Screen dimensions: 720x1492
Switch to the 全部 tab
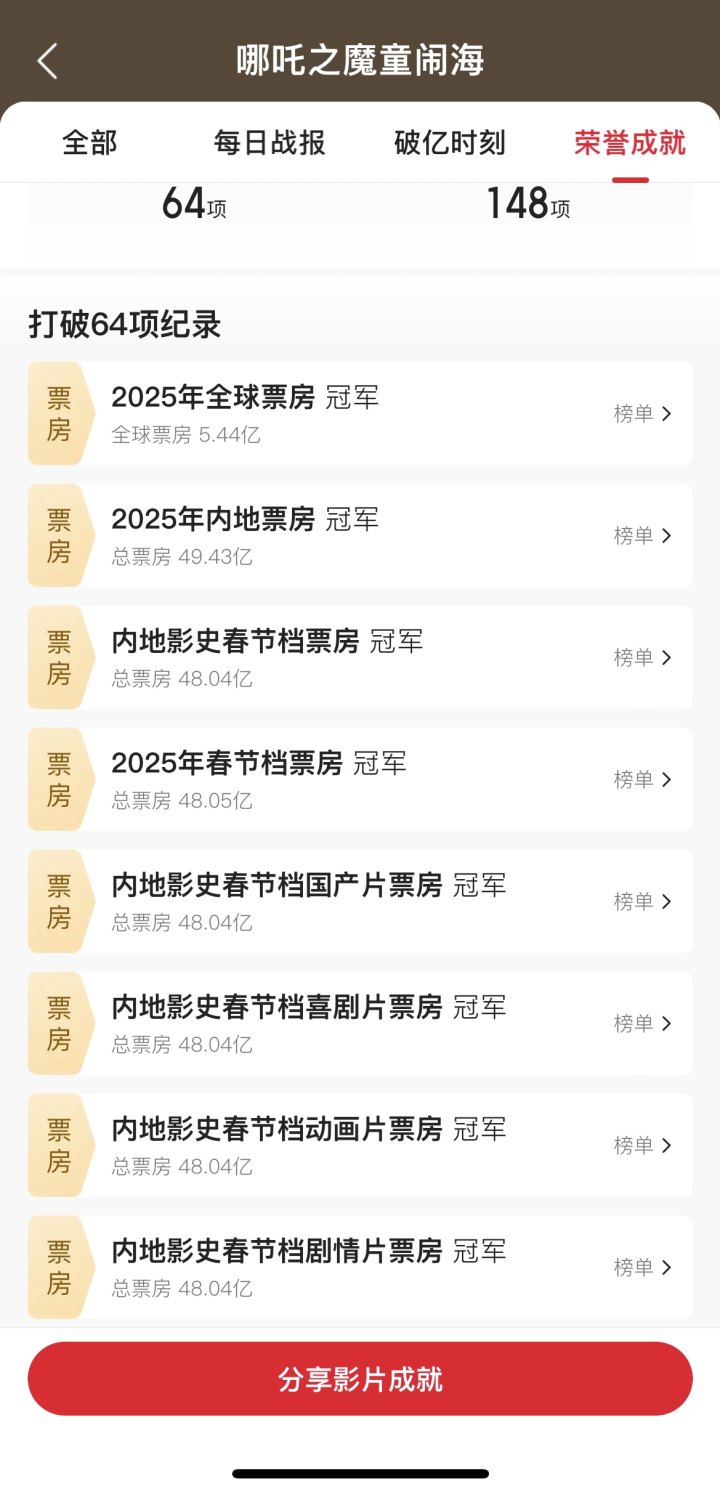coord(90,143)
